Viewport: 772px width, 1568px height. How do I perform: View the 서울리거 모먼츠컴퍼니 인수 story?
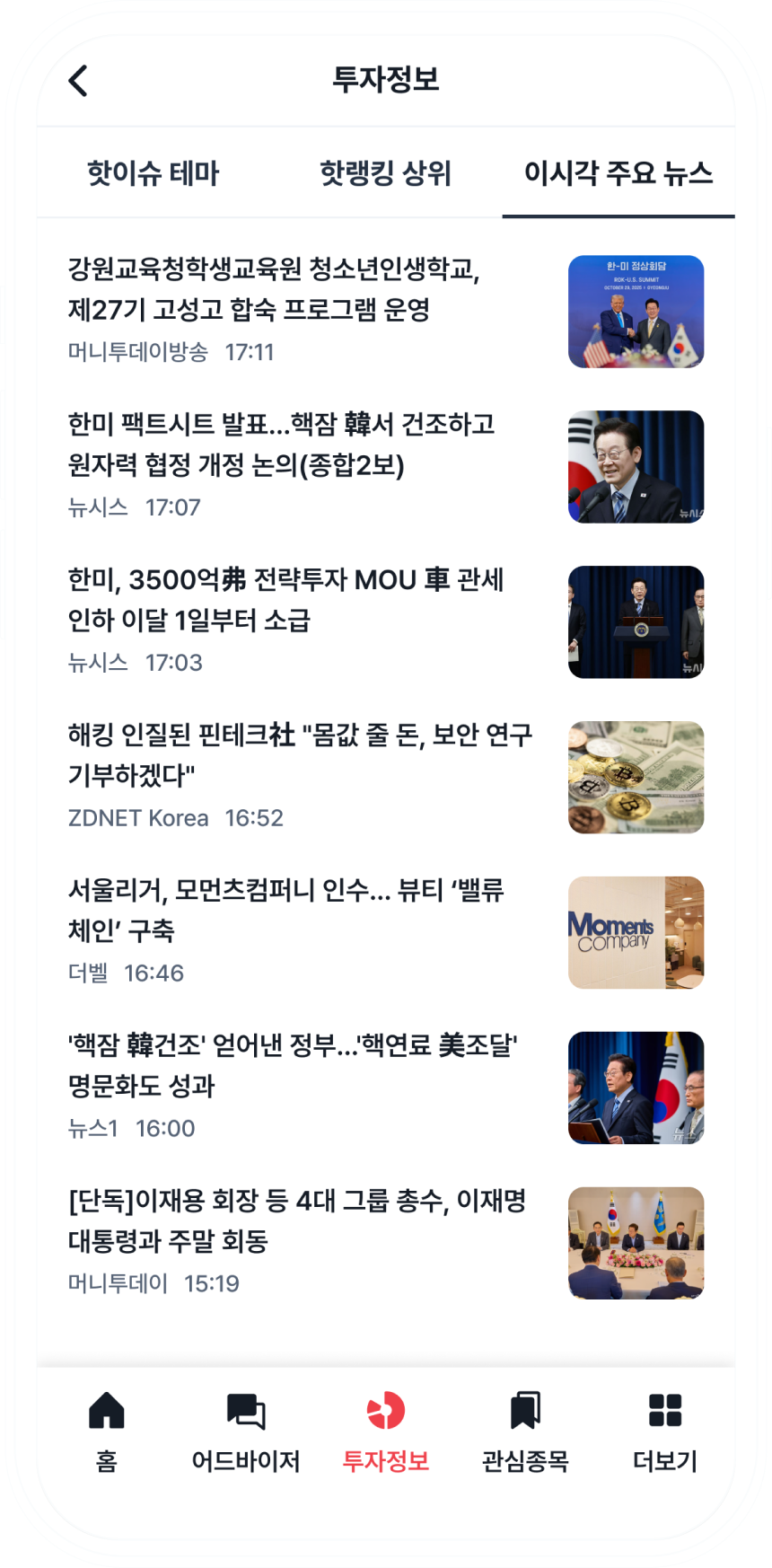(x=285, y=911)
